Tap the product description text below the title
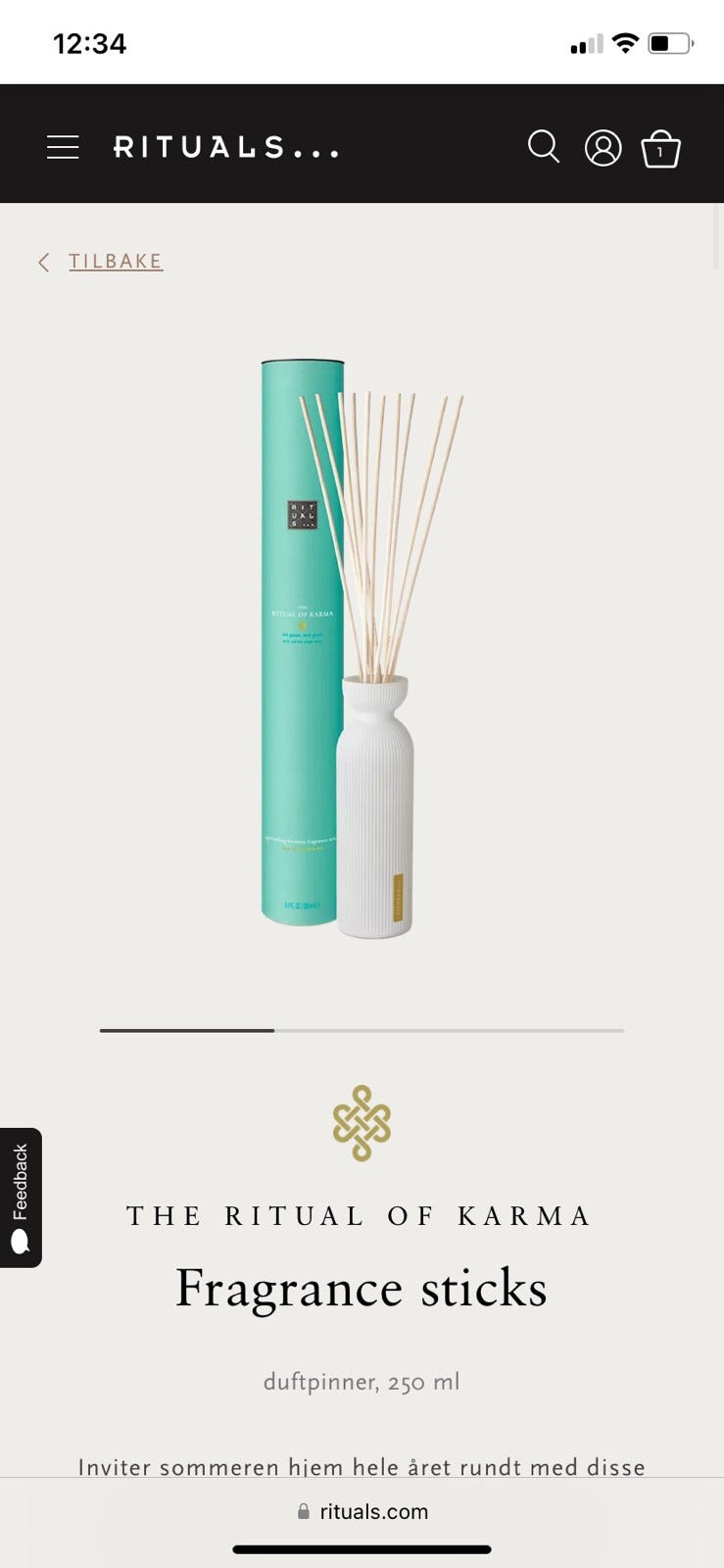The image size is (724, 1568). 362,1467
